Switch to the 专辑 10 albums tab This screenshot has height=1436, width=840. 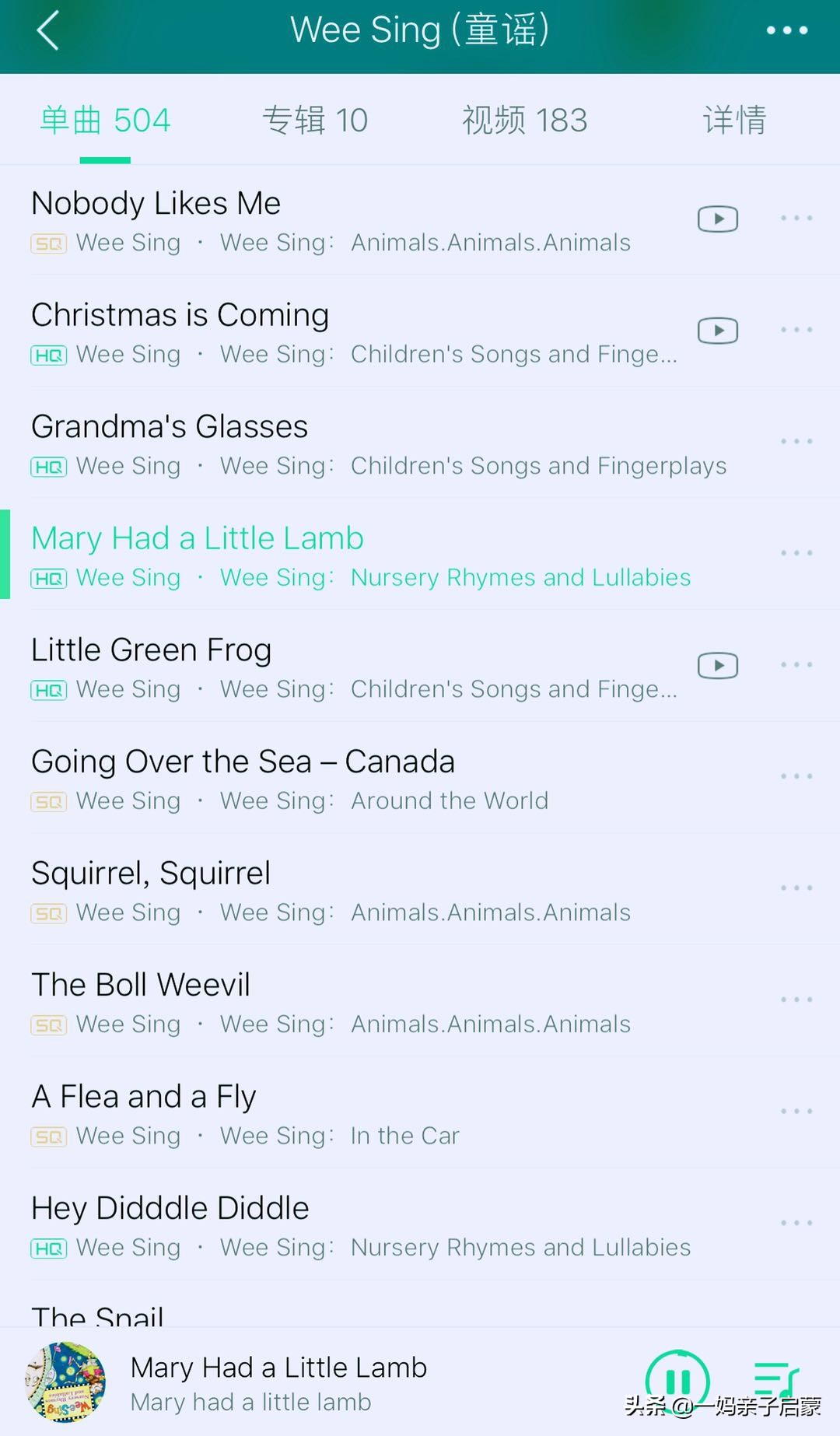pos(315,121)
